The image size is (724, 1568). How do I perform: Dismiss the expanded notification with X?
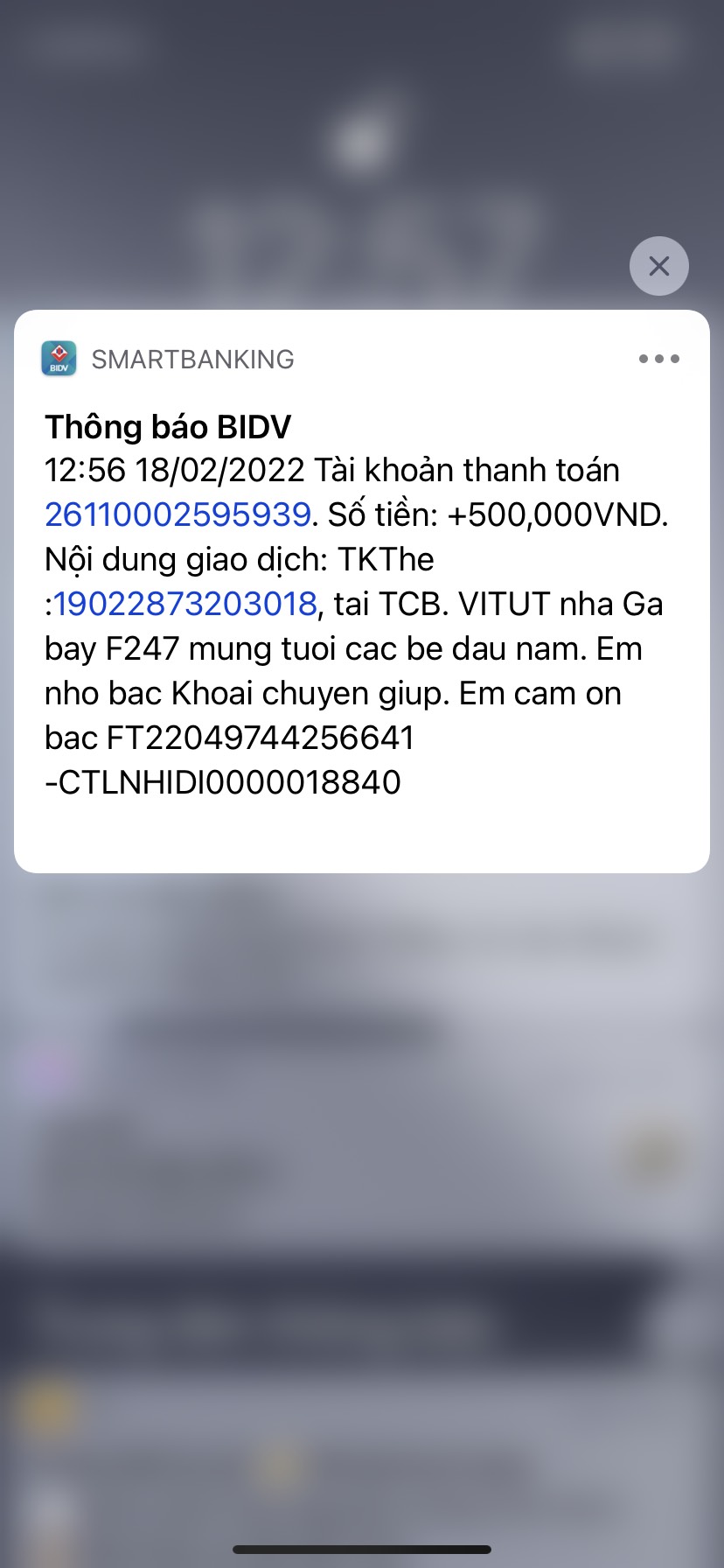pos(658,266)
